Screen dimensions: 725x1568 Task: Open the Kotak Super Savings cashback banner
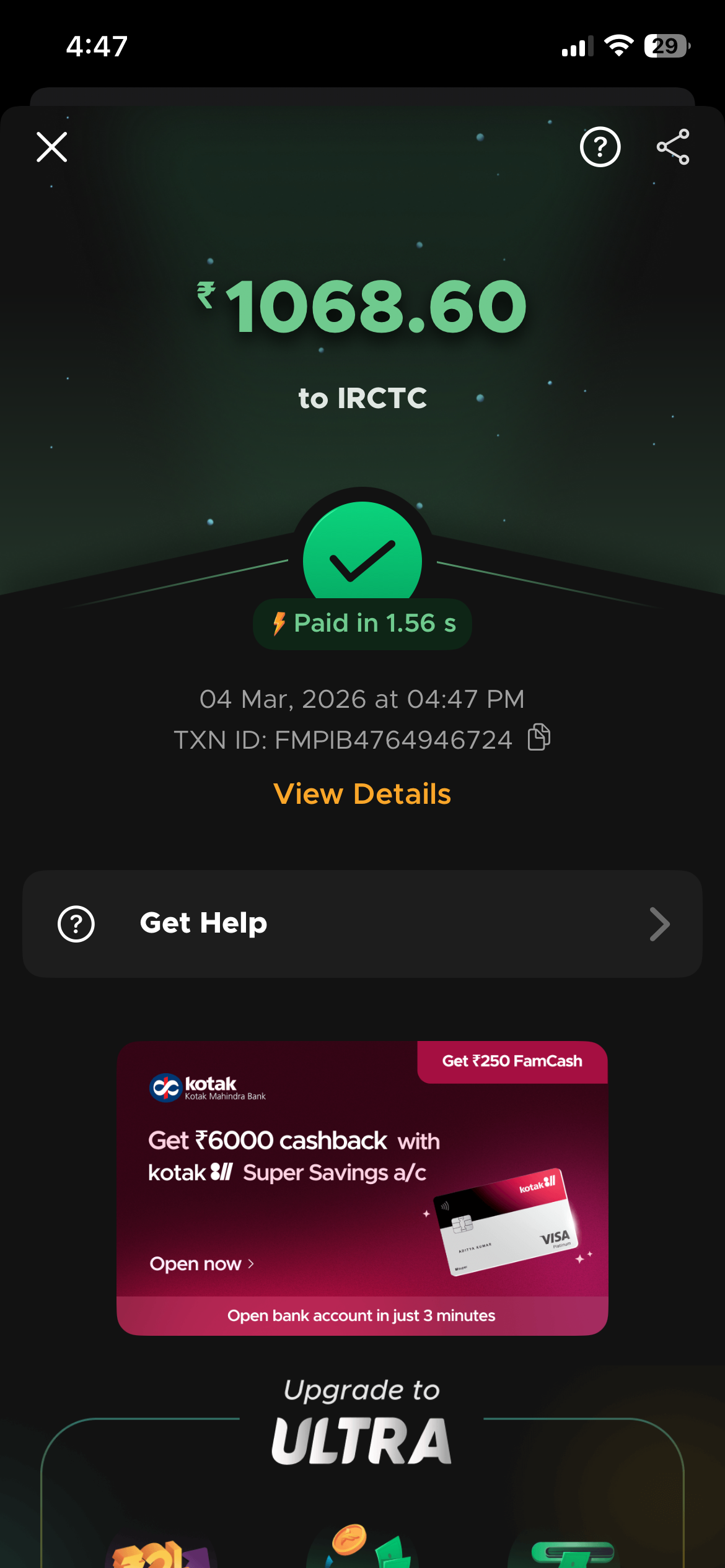362,1188
